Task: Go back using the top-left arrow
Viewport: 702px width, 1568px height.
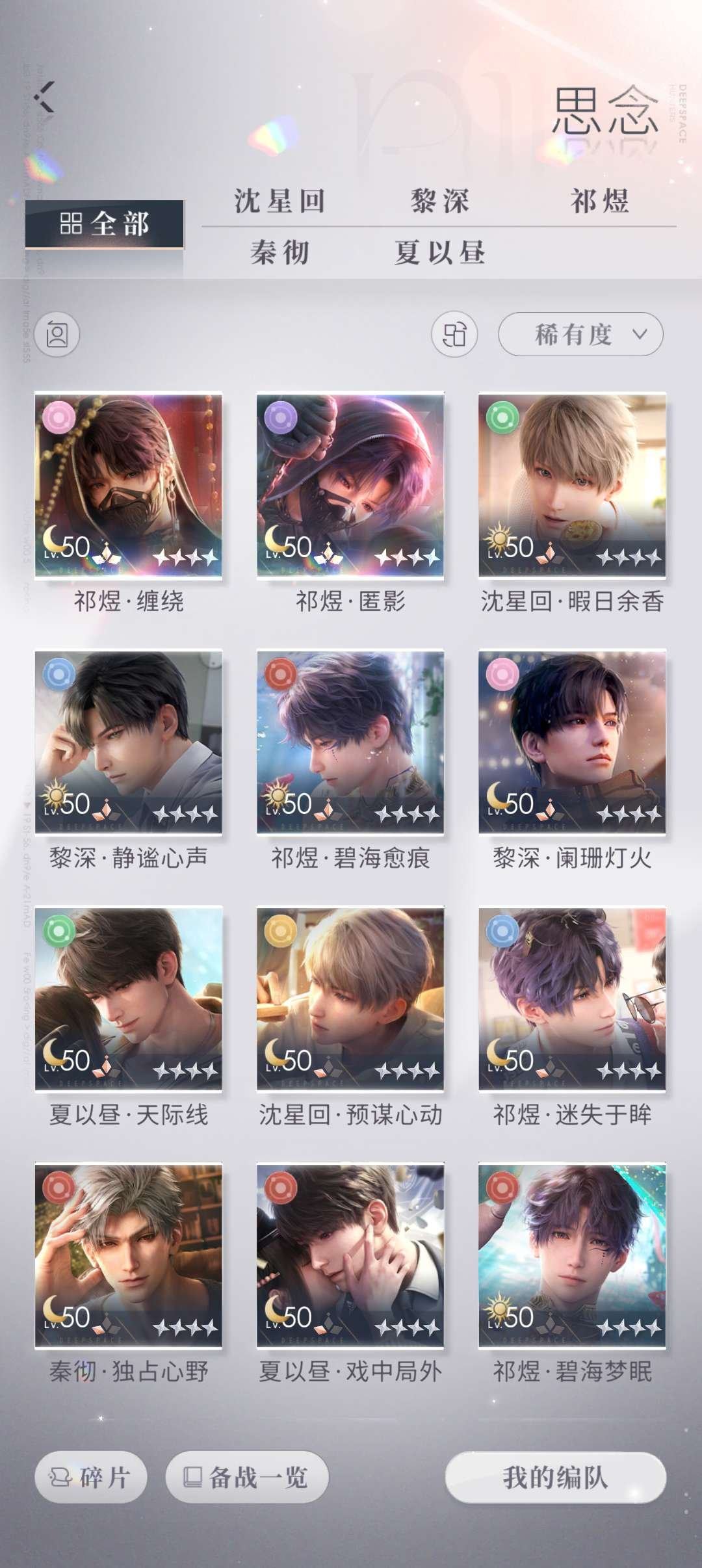Action: coord(45,98)
